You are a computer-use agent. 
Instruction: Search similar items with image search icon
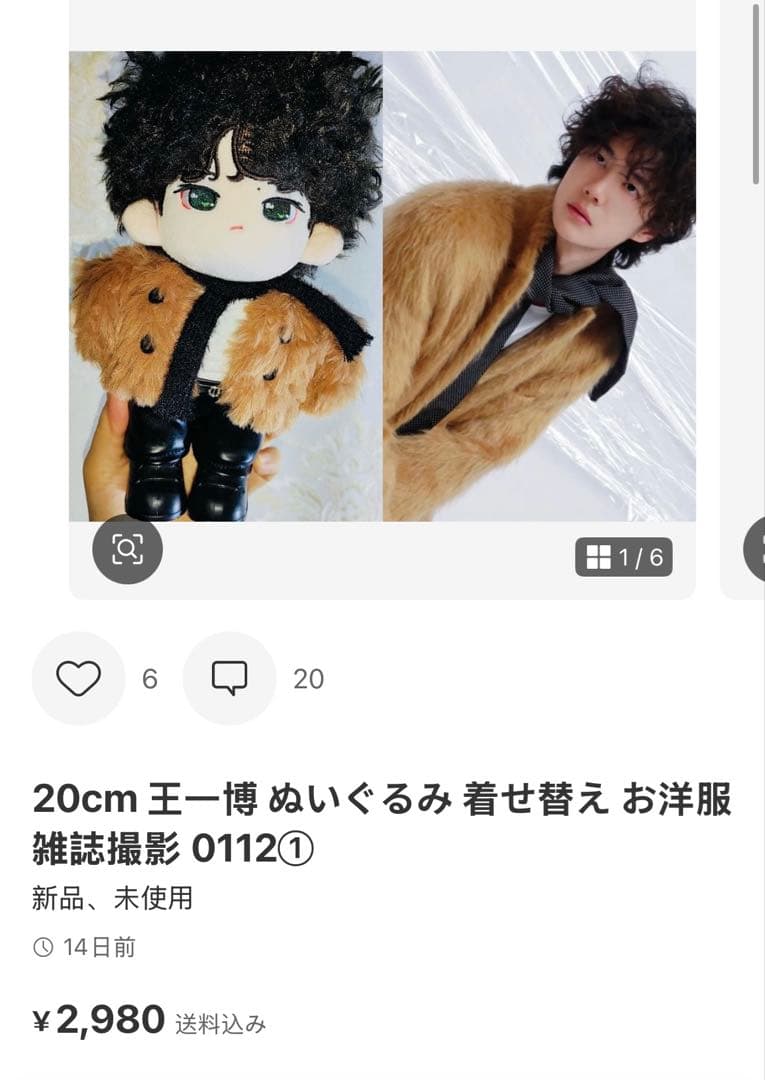click(127, 549)
